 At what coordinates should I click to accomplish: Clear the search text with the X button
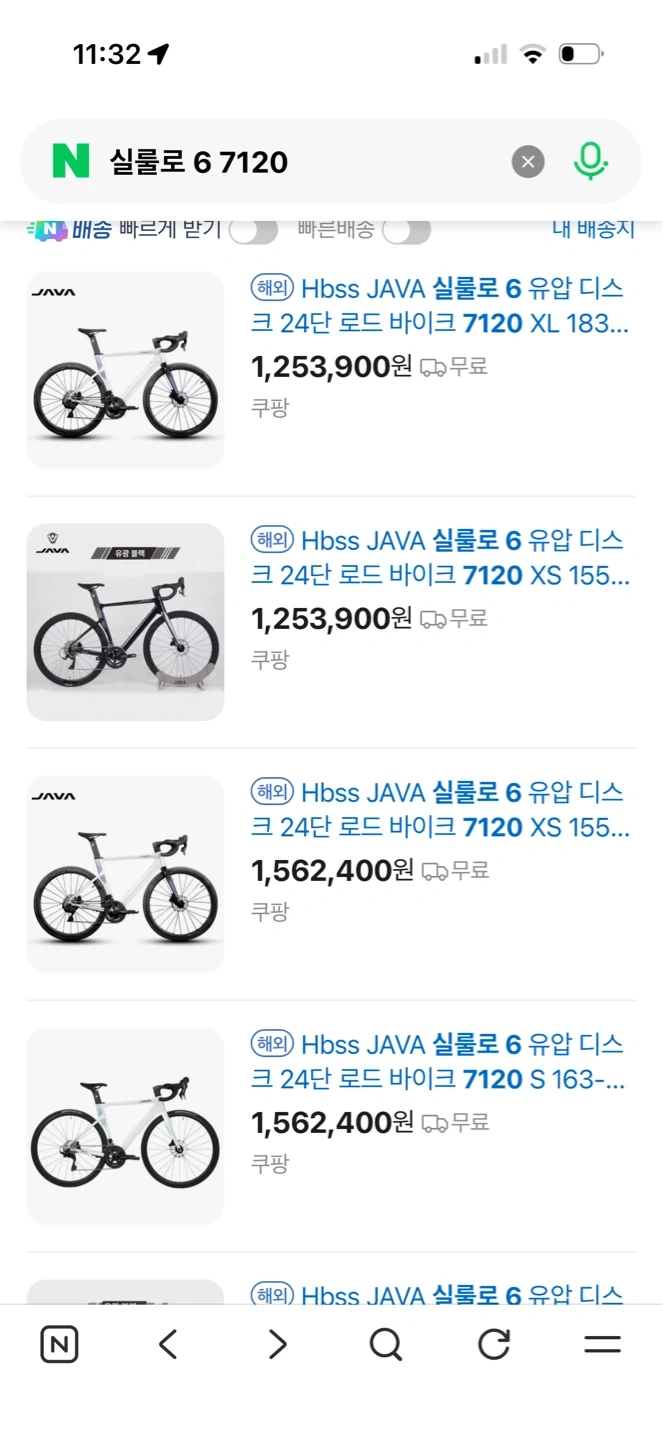click(528, 161)
